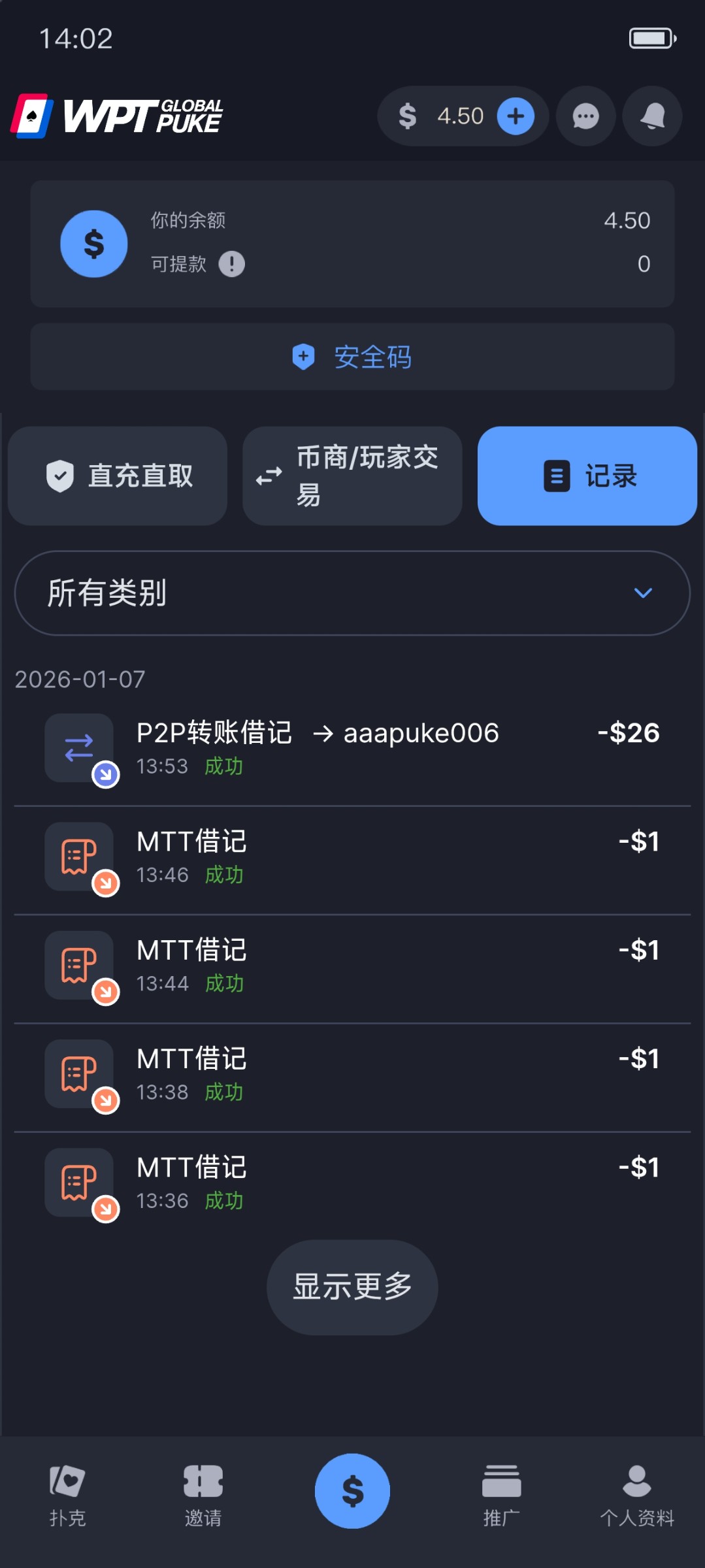Tap 显示更多 to load more records
705x1568 pixels.
[x=352, y=1286]
